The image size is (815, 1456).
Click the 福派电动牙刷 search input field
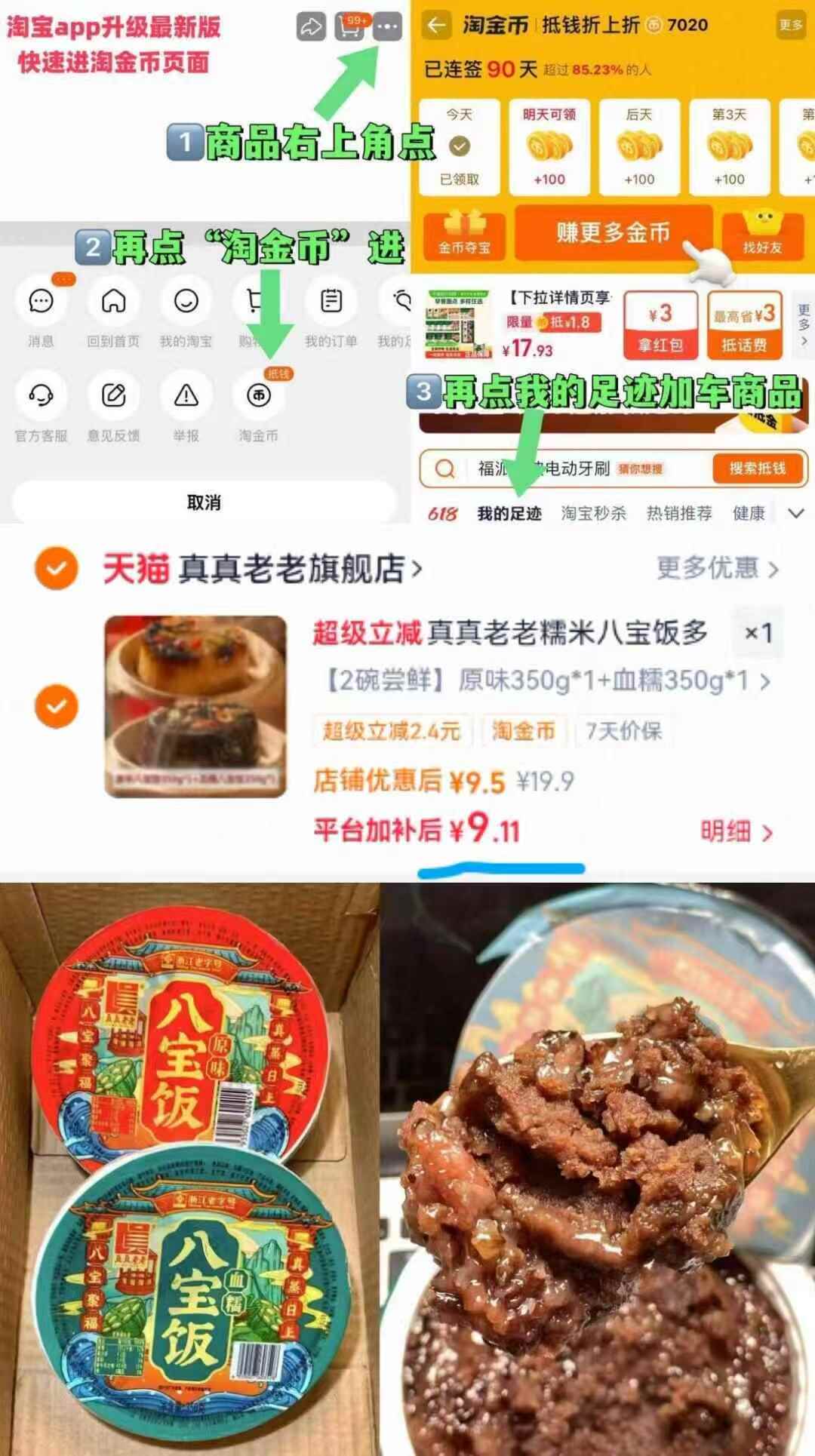(558, 468)
